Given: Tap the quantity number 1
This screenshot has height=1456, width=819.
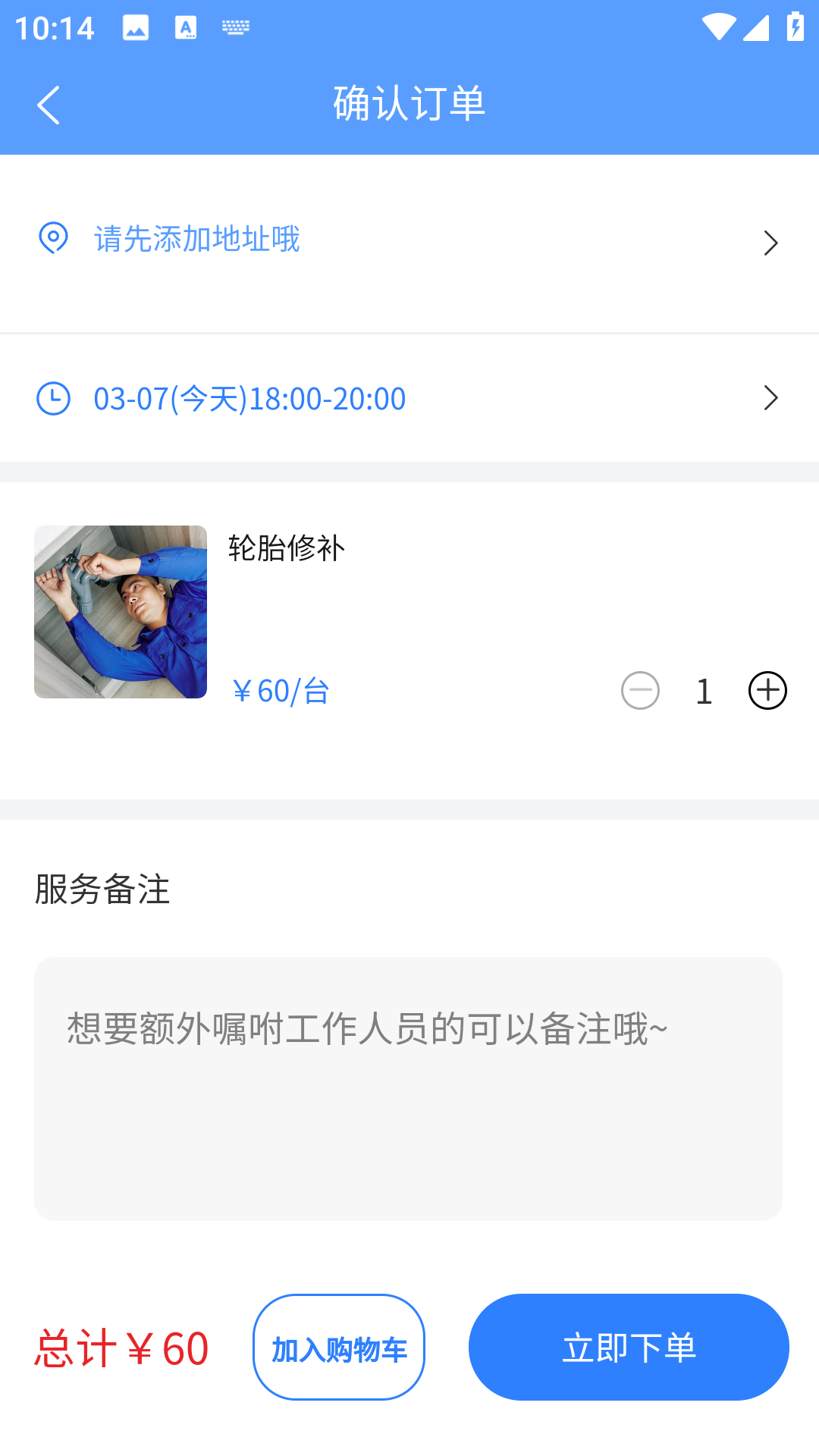Looking at the screenshot, I should coord(702,690).
